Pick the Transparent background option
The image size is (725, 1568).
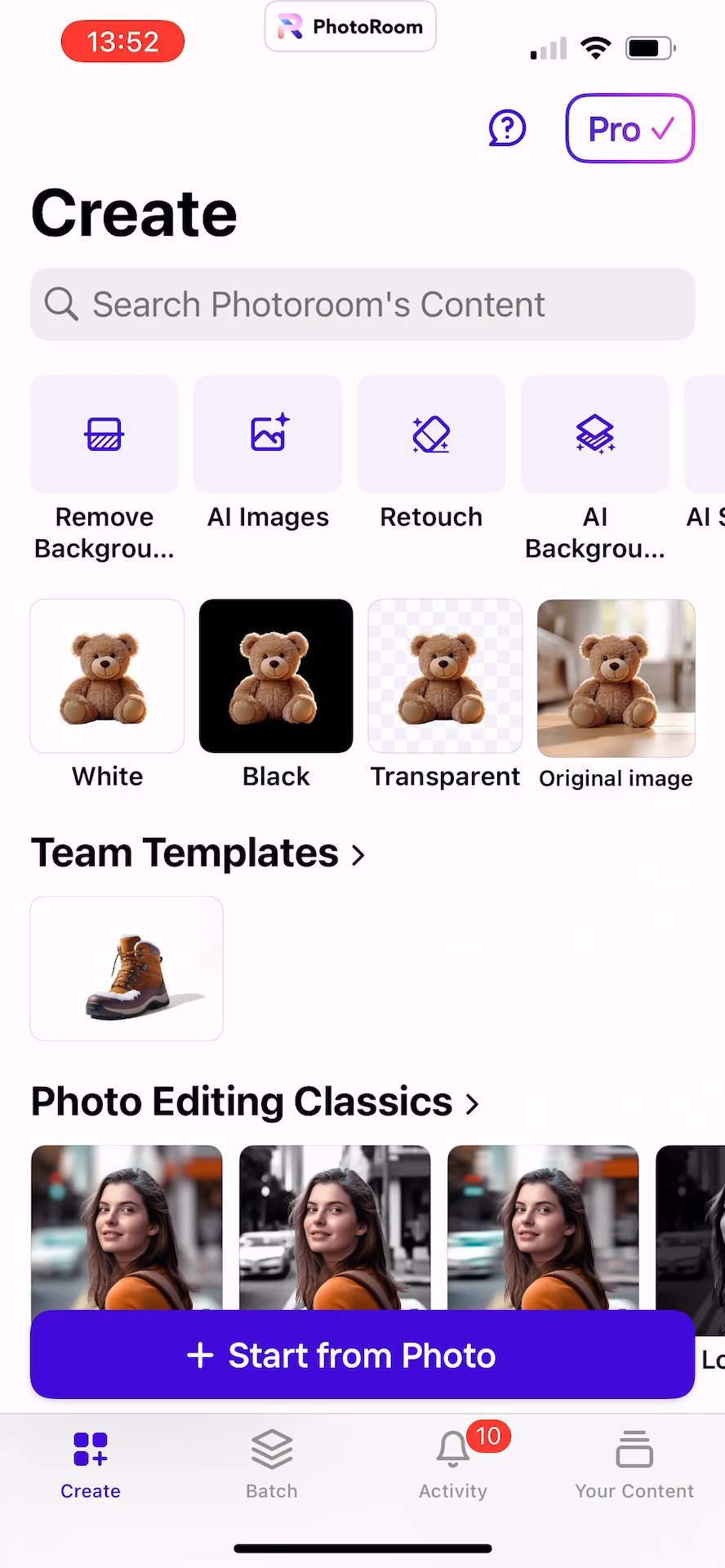(x=445, y=676)
